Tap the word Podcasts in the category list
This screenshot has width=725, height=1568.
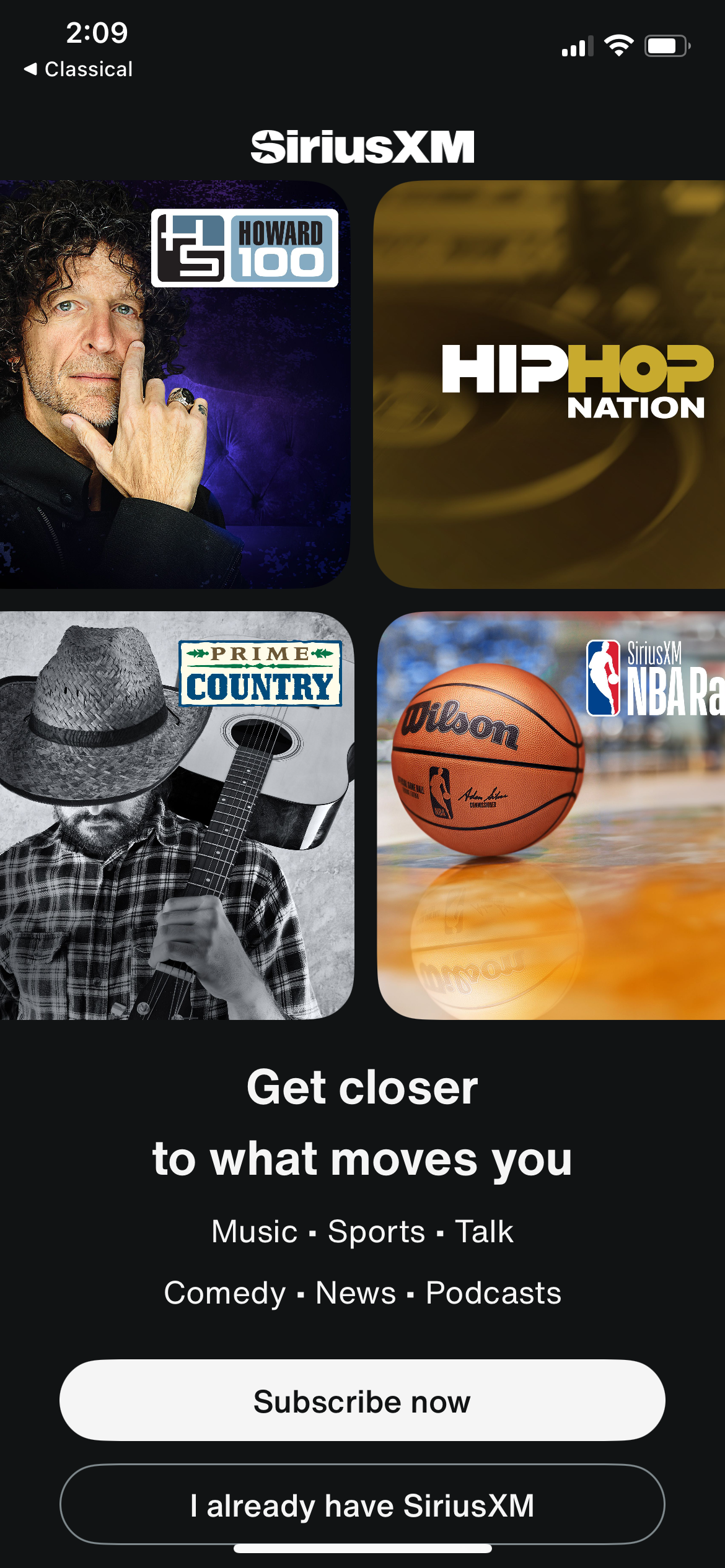pyautogui.click(x=491, y=1293)
